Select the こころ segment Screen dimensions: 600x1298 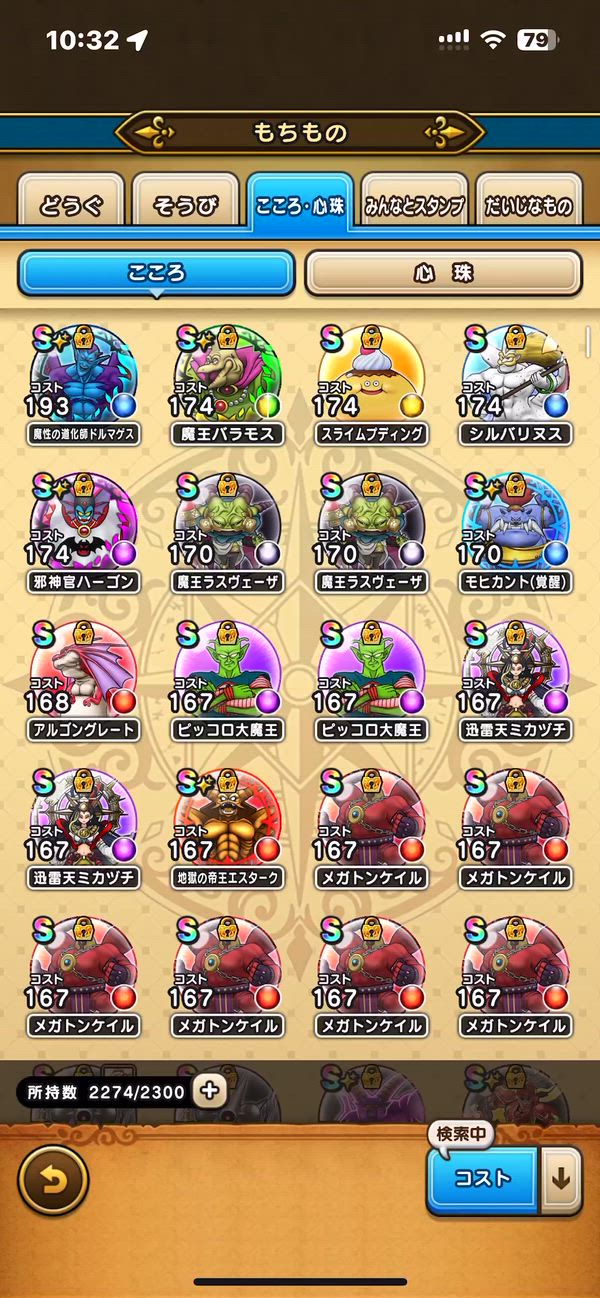156,273
